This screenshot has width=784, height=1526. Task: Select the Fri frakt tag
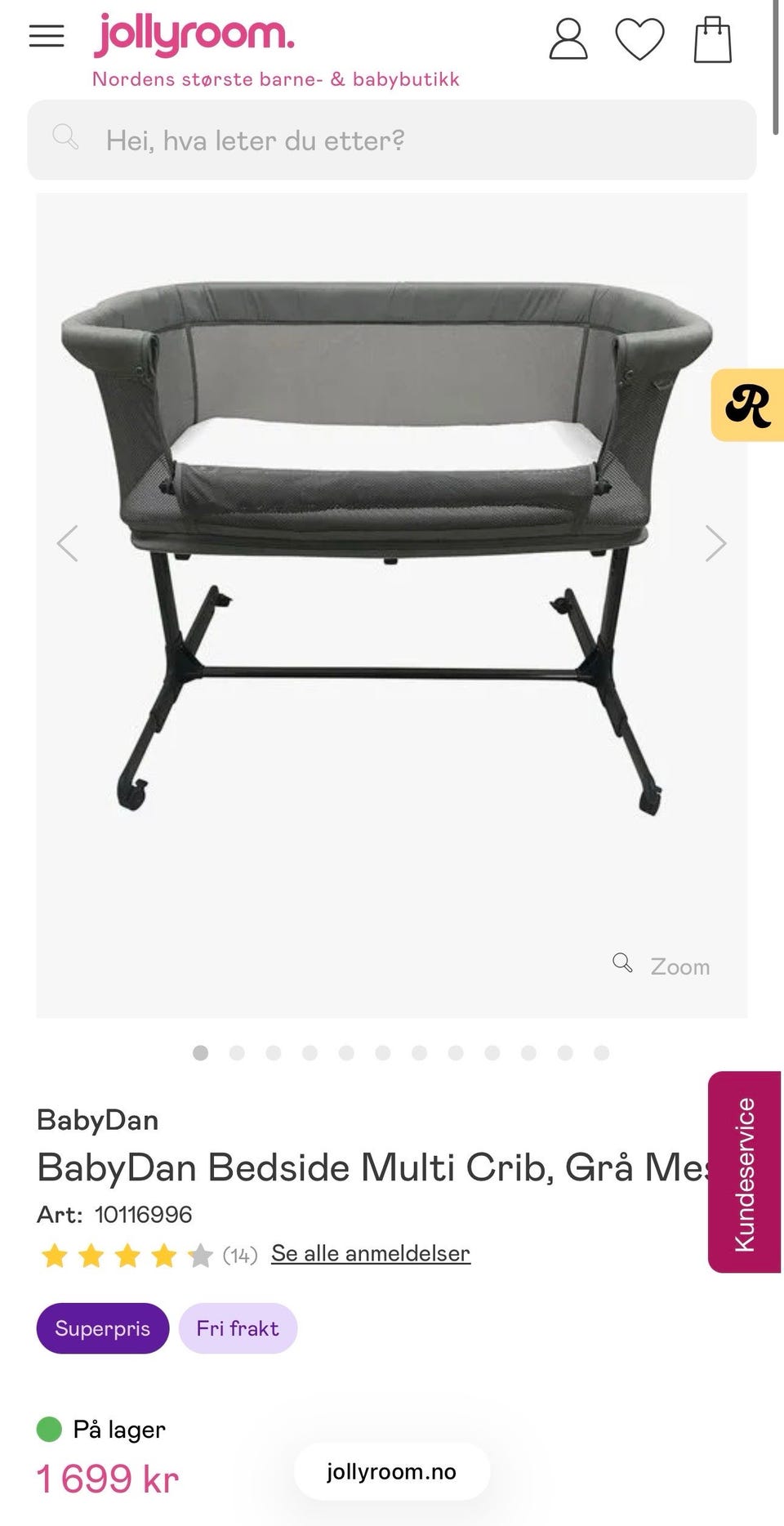pyautogui.click(x=238, y=1328)
